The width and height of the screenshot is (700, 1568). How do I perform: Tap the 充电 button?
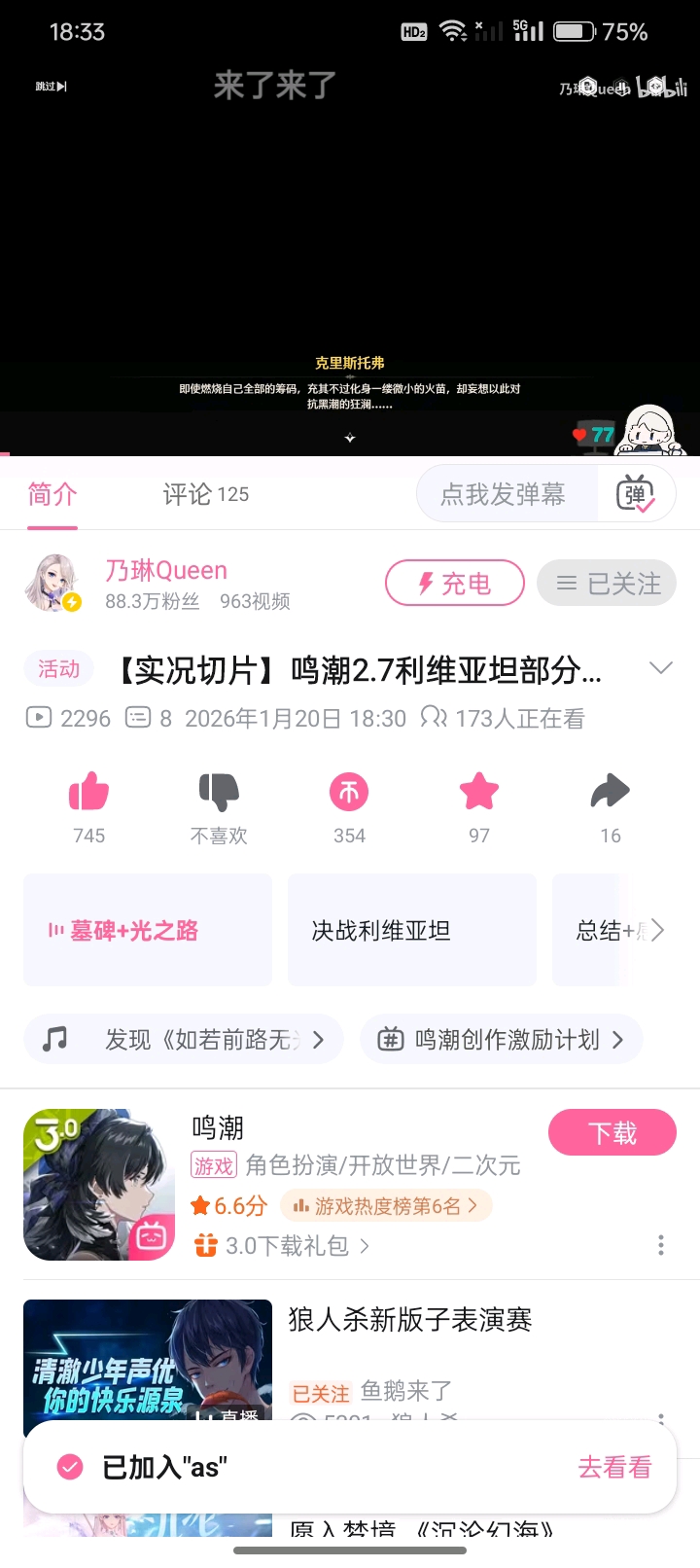[454, 584]
